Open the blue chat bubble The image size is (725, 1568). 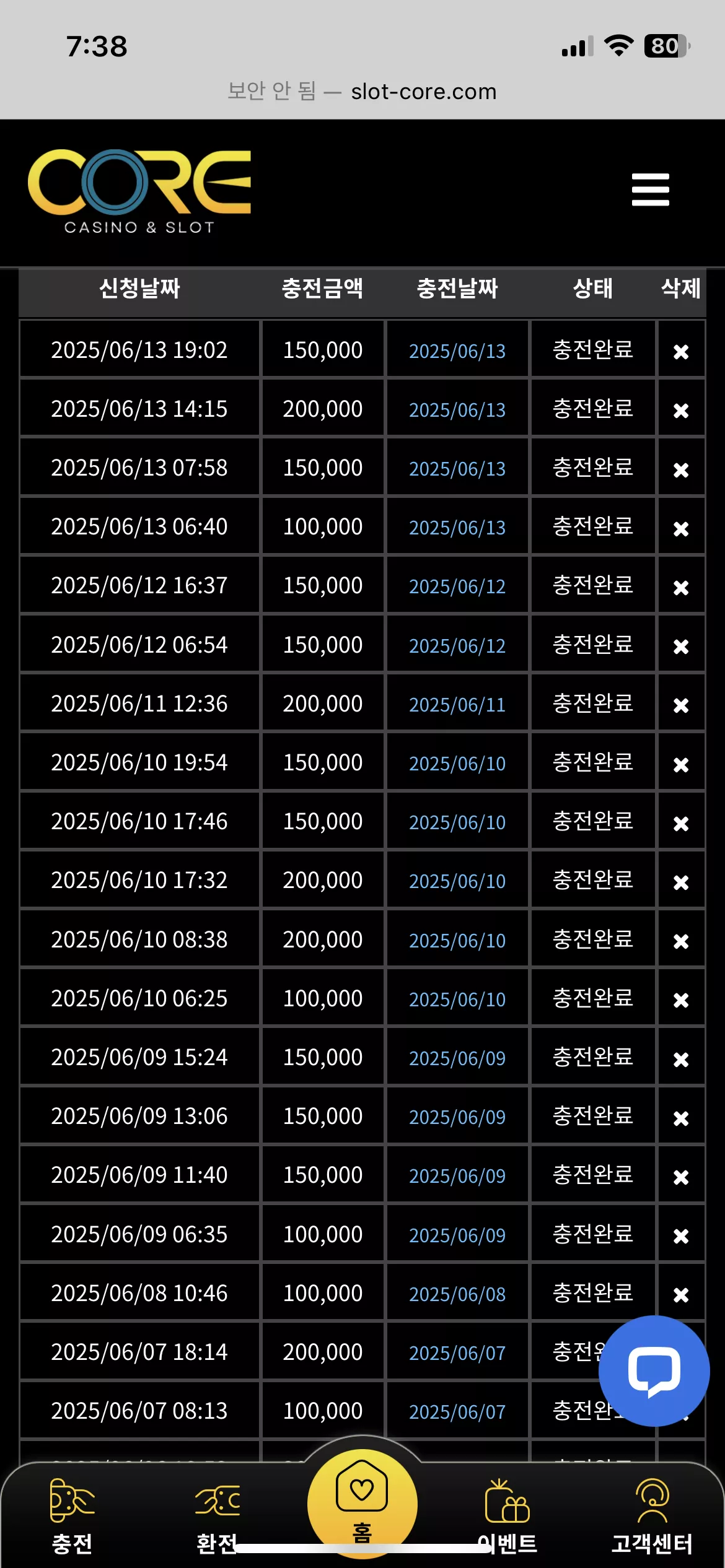tap(654, 1370)
